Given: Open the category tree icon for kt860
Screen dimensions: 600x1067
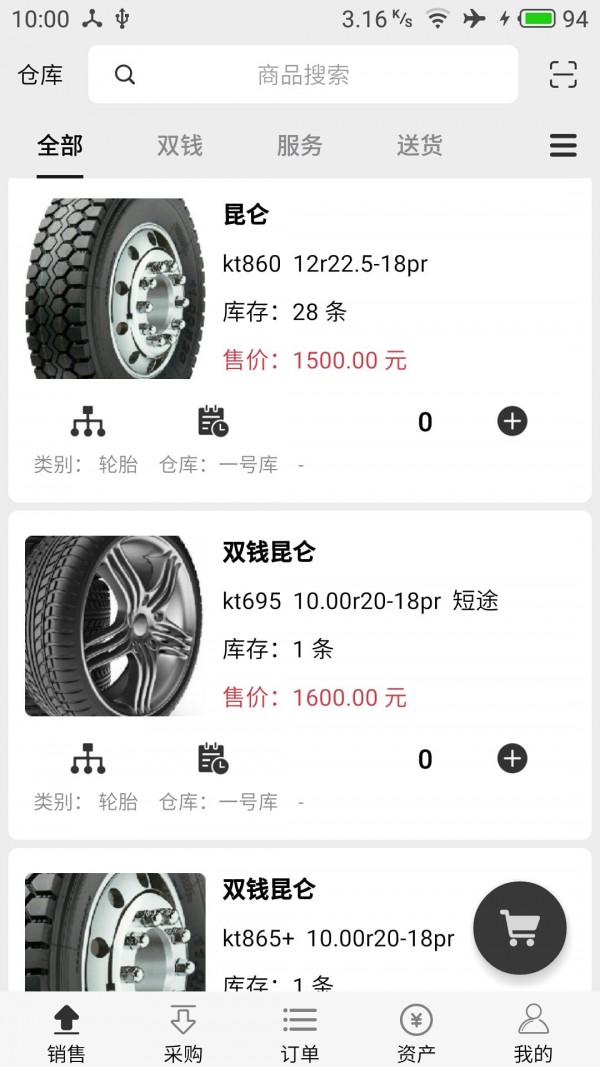Looking at the screenshot, I should click(88, 422).
